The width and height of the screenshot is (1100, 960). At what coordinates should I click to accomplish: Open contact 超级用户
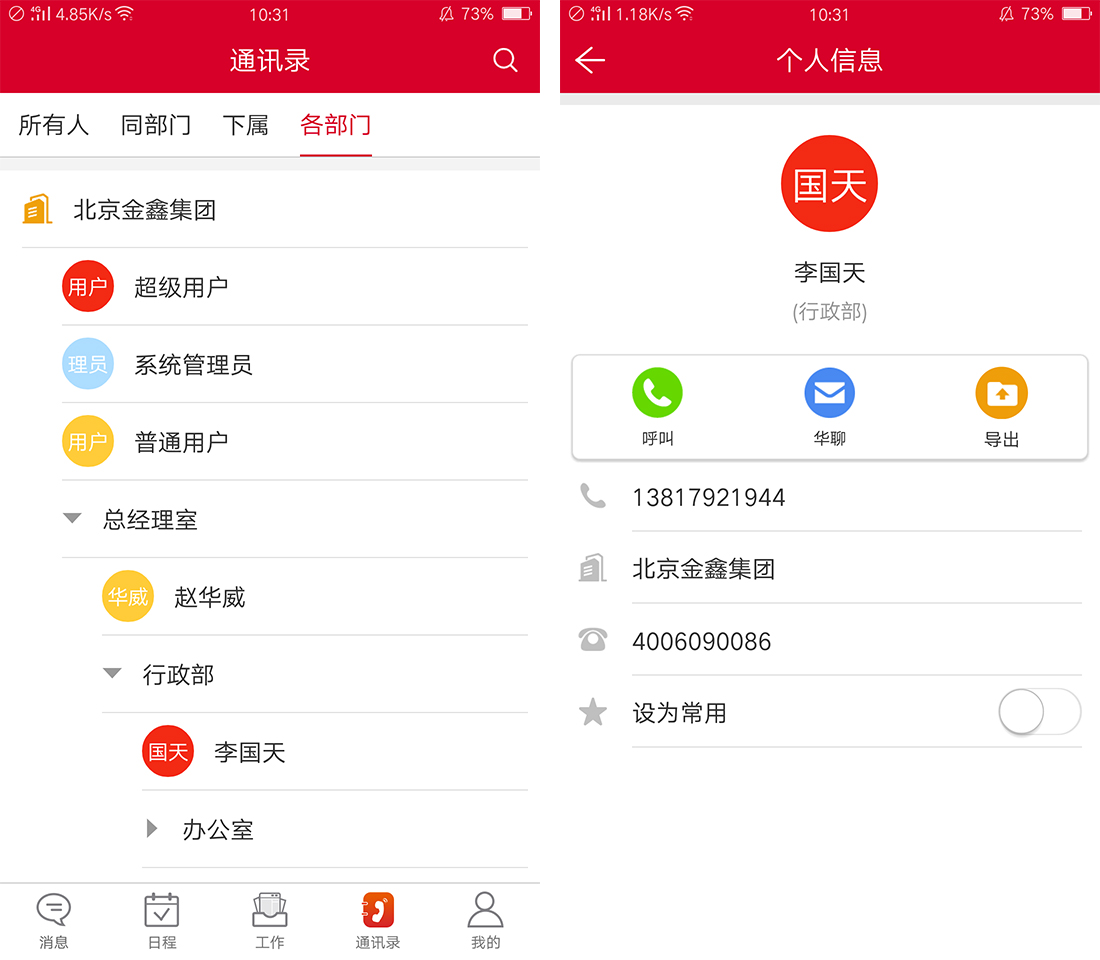coord(181,287)
